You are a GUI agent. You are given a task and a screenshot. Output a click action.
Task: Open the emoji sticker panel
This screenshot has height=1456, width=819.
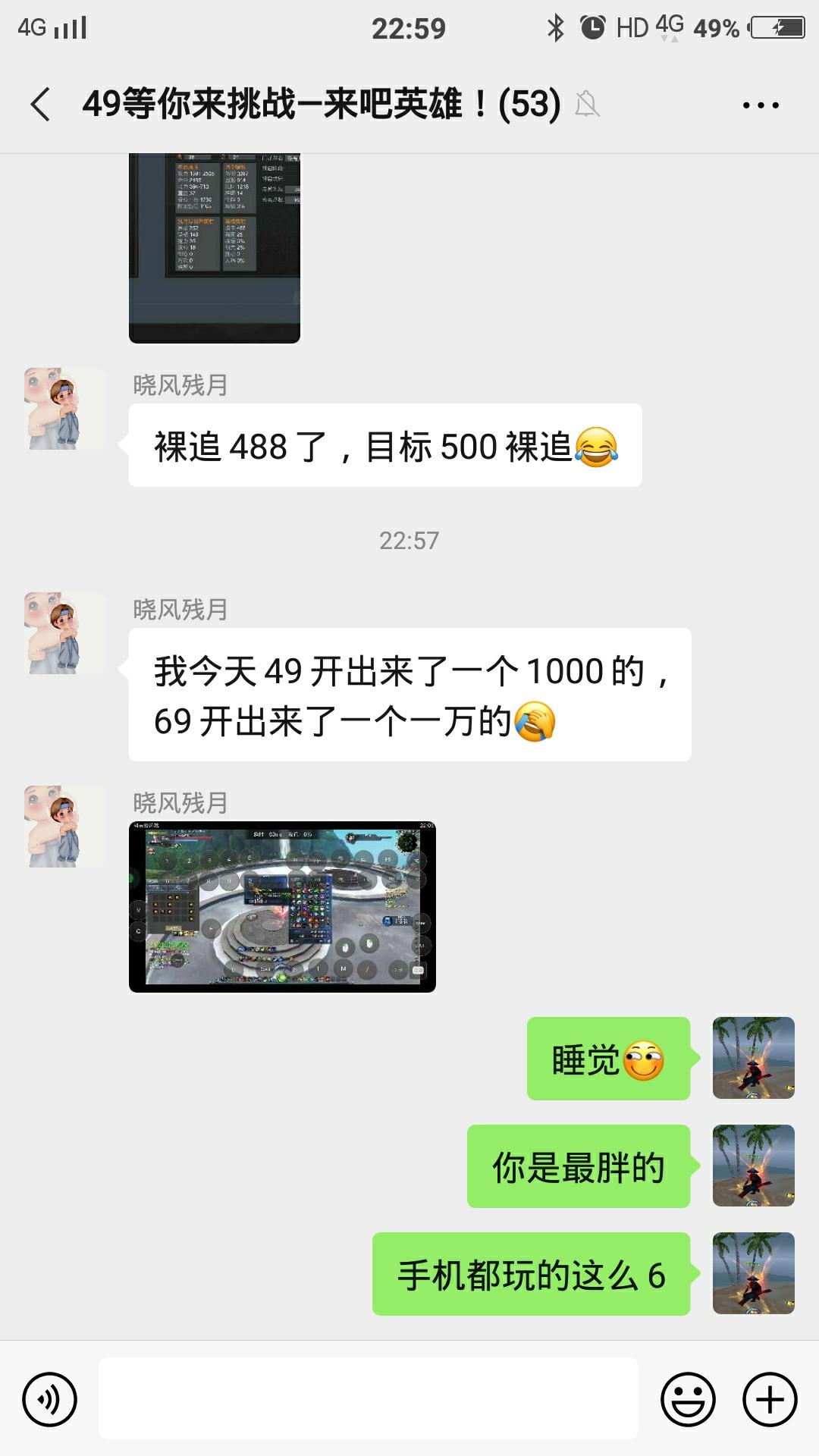tap(688, 1399)
